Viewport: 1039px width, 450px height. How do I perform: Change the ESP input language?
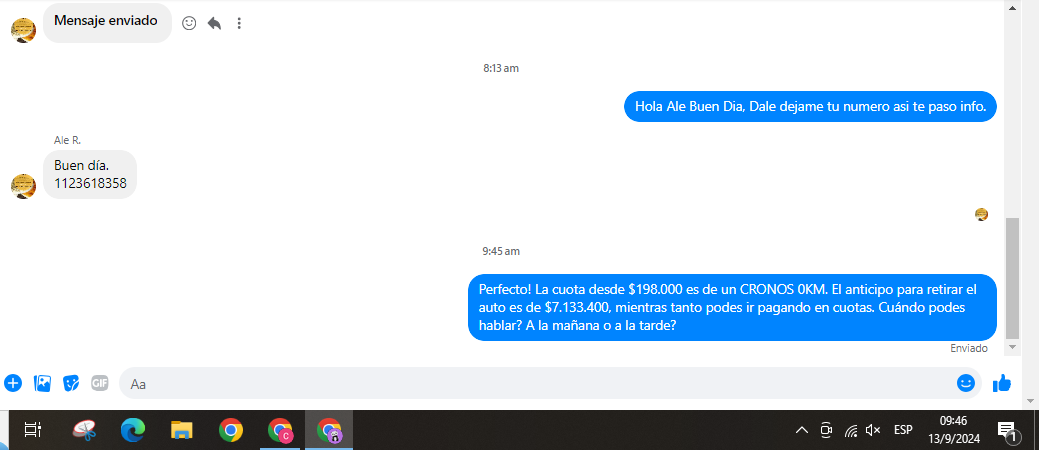pyautogui.click(x=903, y=430)
